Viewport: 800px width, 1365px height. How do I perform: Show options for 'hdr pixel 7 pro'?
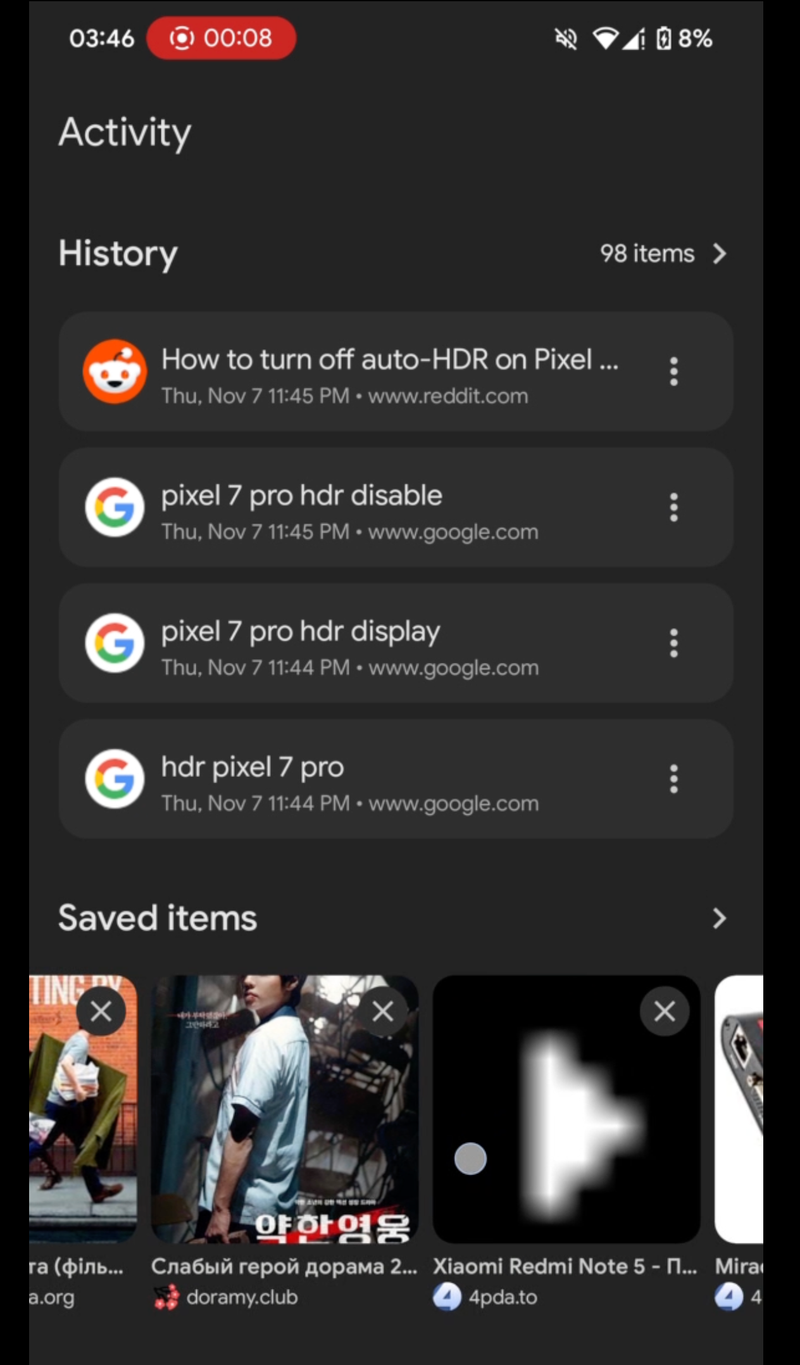point(674,780)
